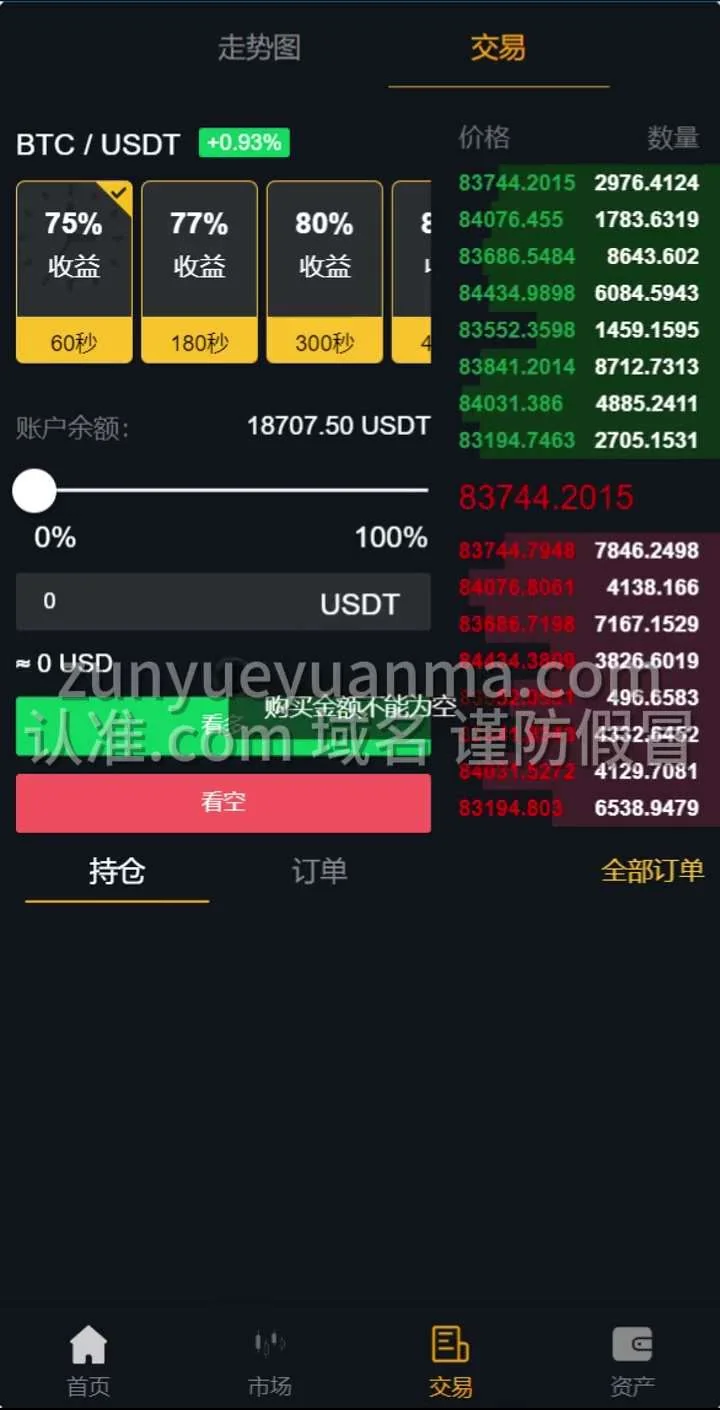Open 资产 in bottom navigation
720x1410 pixels.
(x=632, y=1360)
